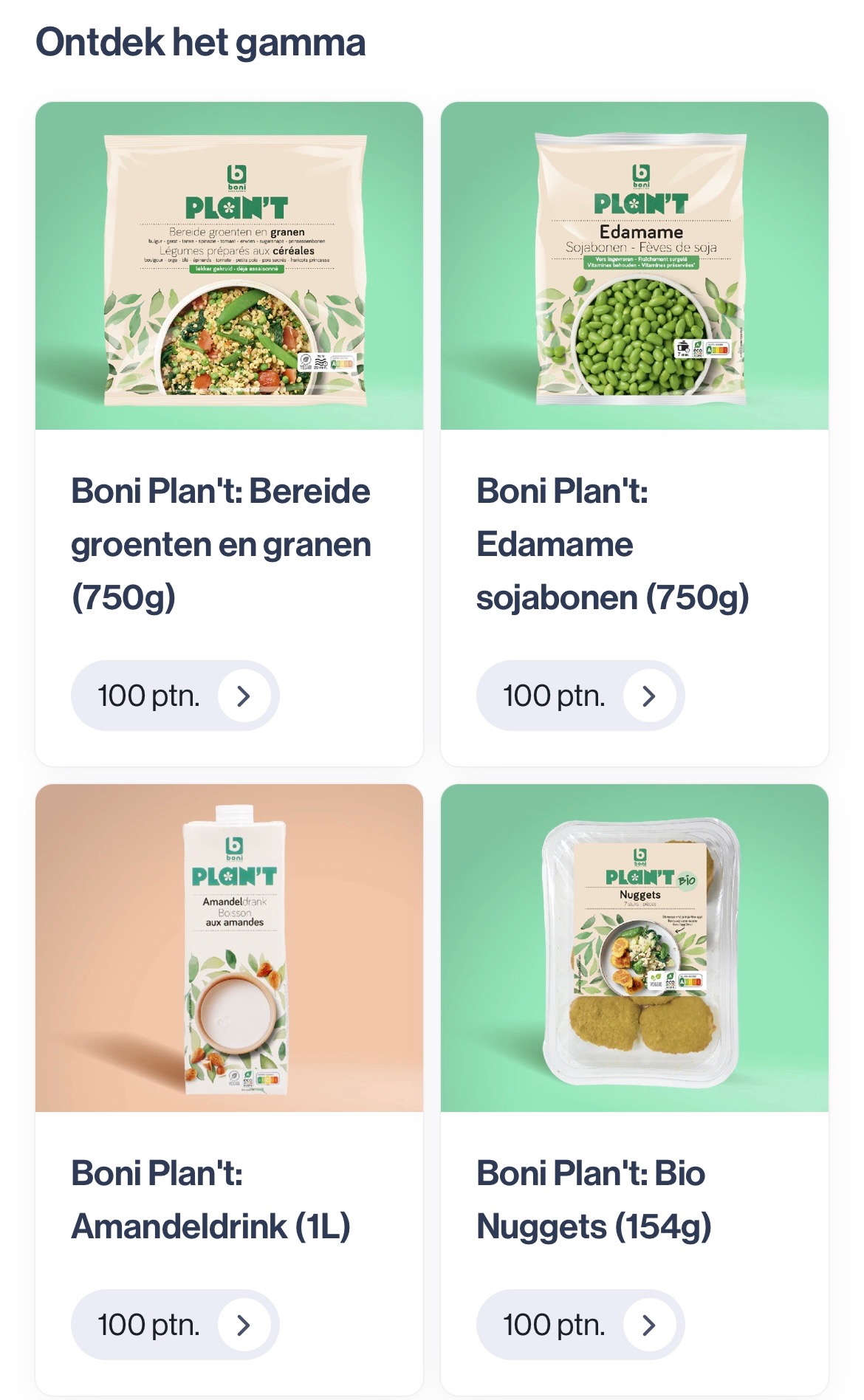This screenshot has height=1400, width=864.
Task: View the Bio Nuggets (154g) product card
Action: coord(634,1199)
